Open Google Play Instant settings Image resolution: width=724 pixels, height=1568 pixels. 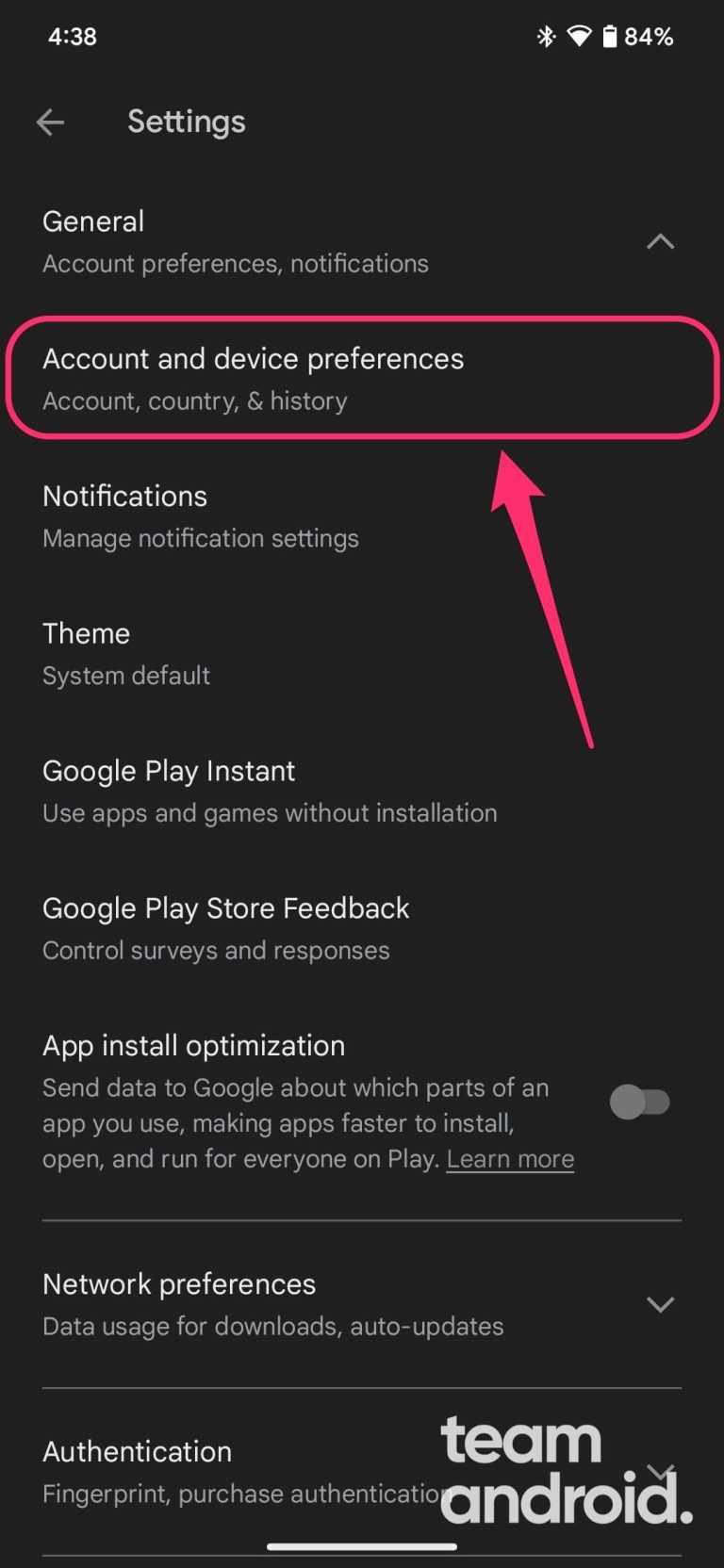(271, 790)
